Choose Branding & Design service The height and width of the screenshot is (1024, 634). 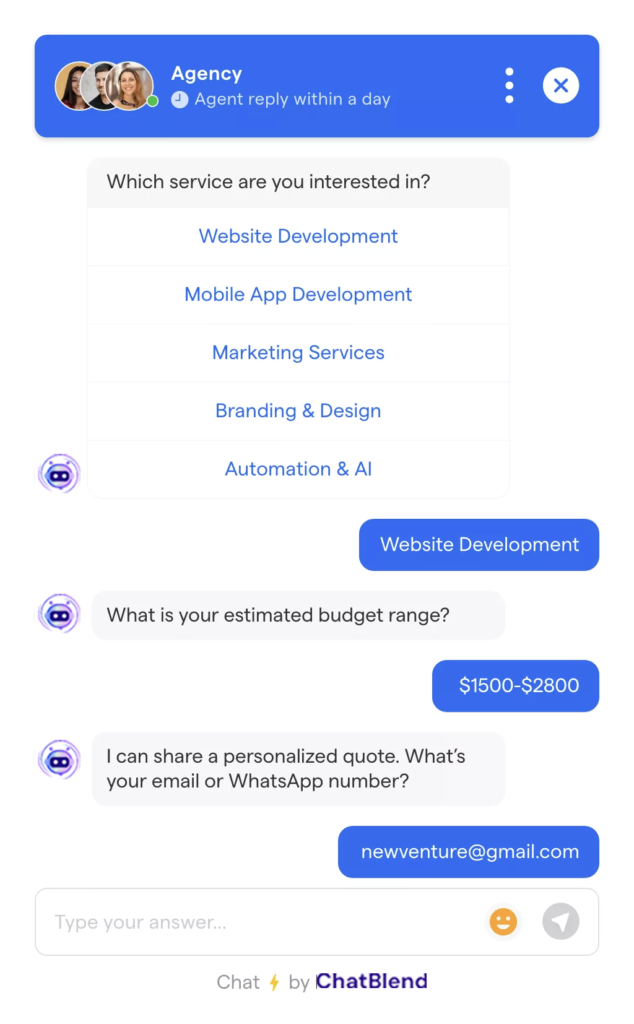point(298,411)
